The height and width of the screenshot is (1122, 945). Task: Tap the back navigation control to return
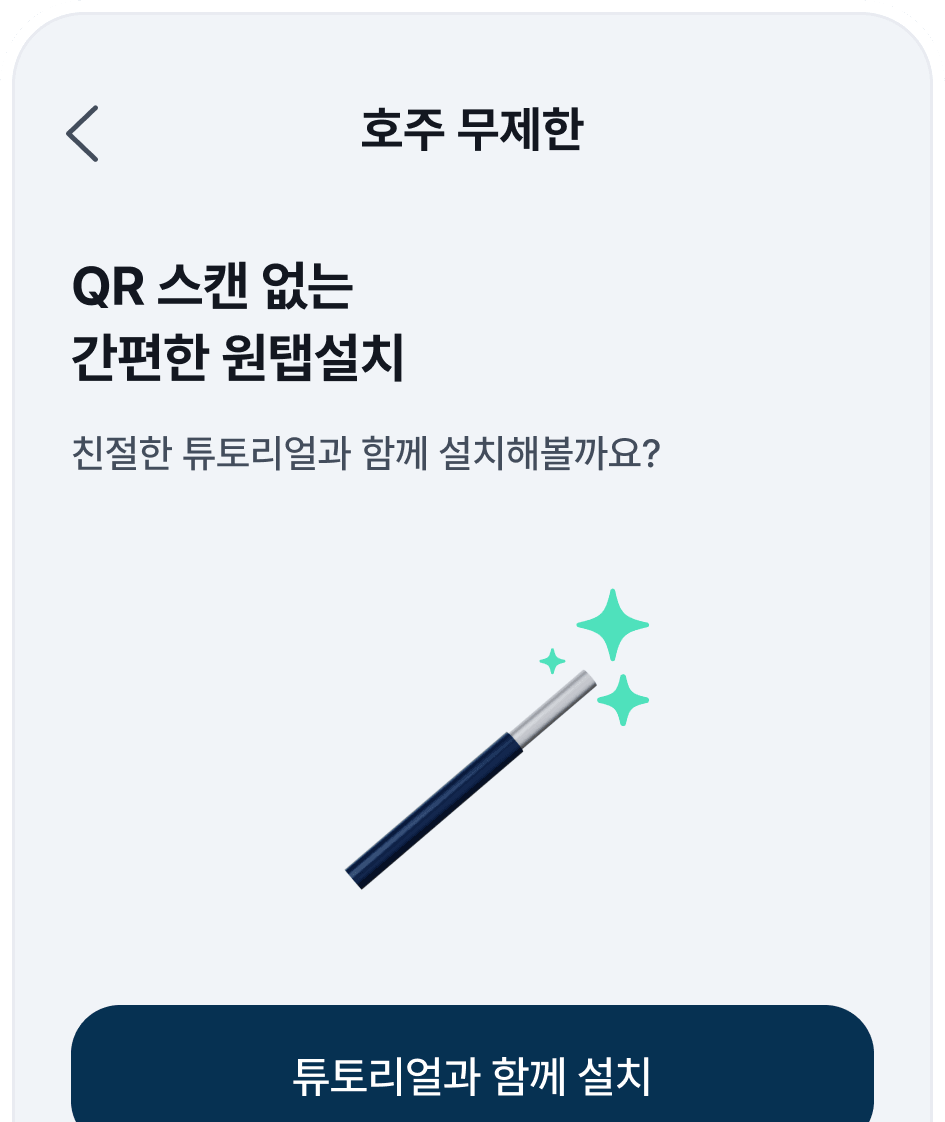tap(80, 133)
